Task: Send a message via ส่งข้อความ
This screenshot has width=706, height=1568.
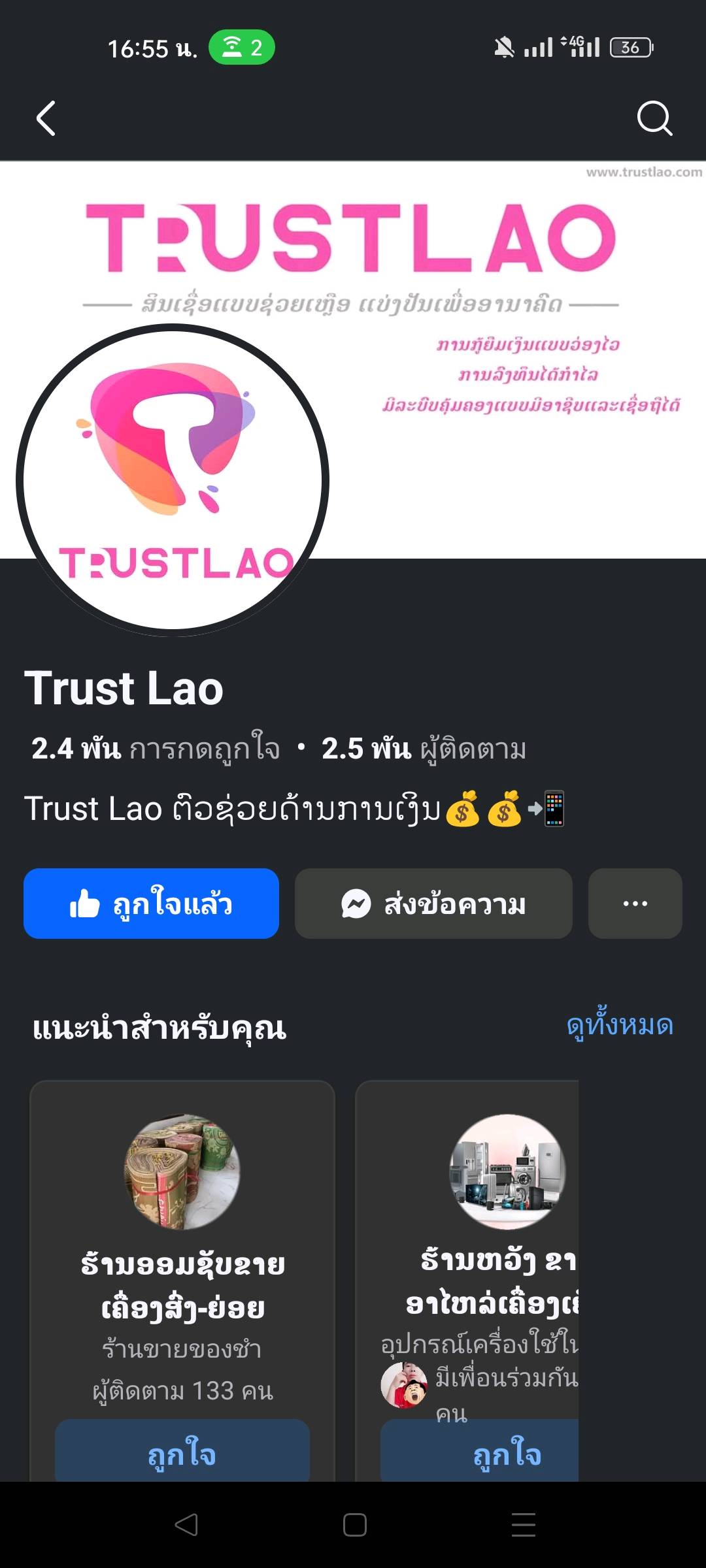Action: pos(433,904)
